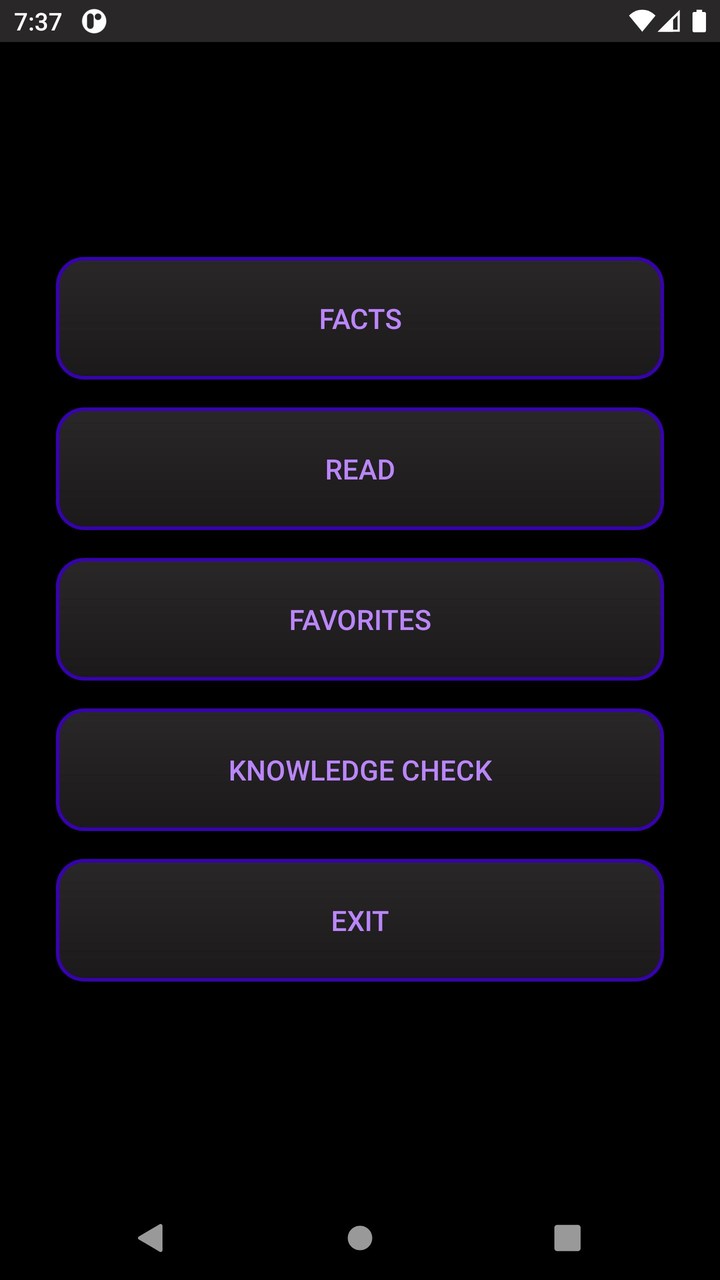Tap Exit to close the app

coord(360,920)
